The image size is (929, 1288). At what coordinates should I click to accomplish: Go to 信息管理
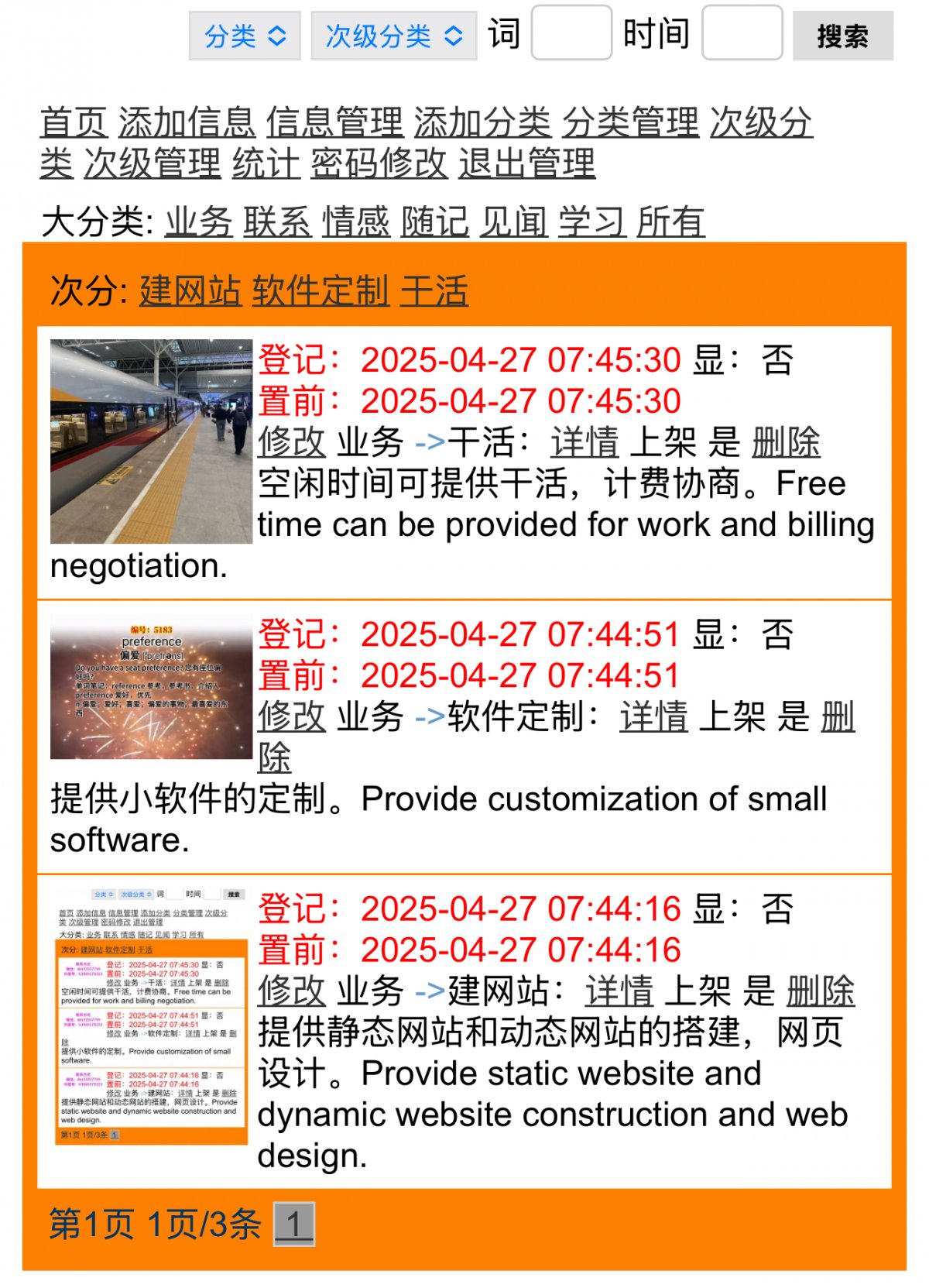pyautogui.click(x=334, y=122)
